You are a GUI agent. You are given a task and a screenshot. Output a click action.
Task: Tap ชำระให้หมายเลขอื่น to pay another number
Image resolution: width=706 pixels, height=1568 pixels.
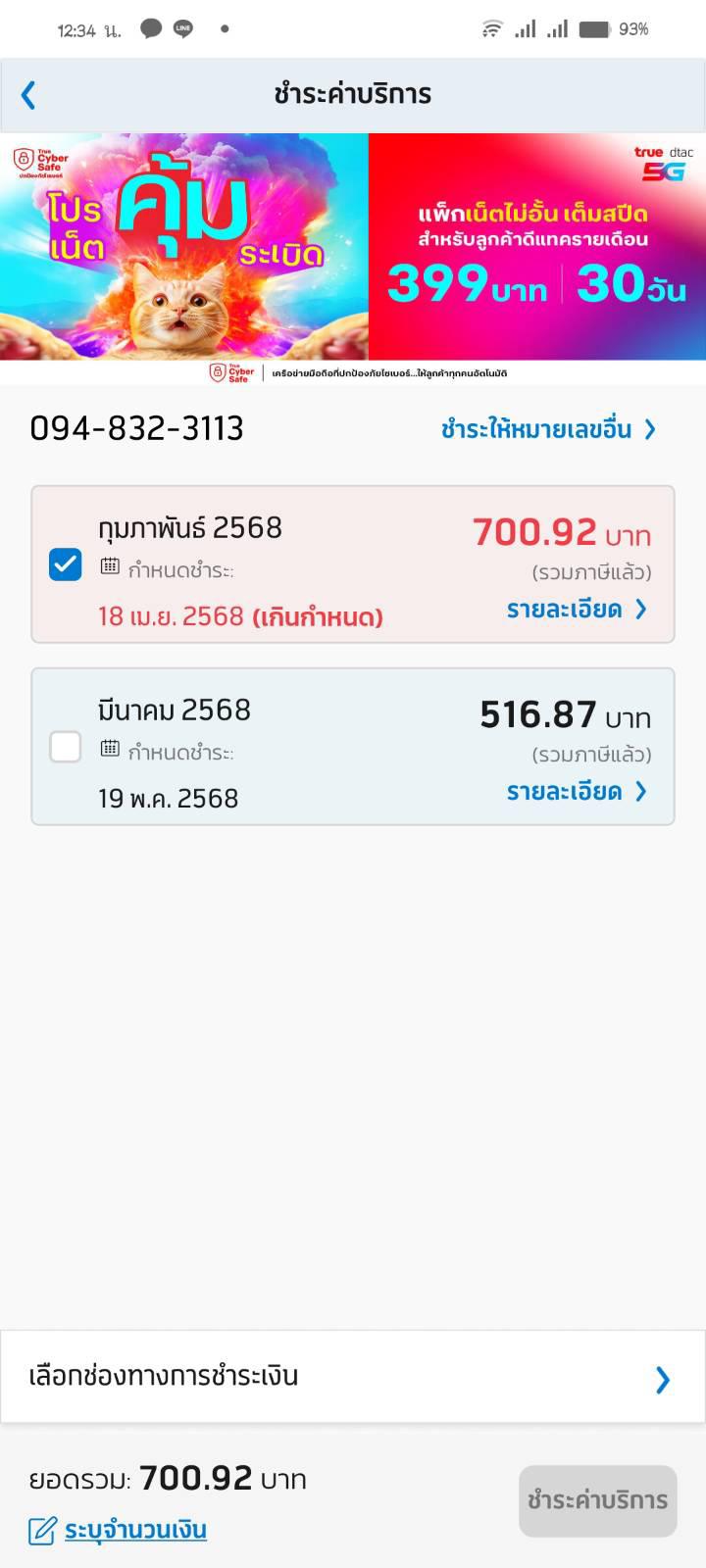(548, 429)
